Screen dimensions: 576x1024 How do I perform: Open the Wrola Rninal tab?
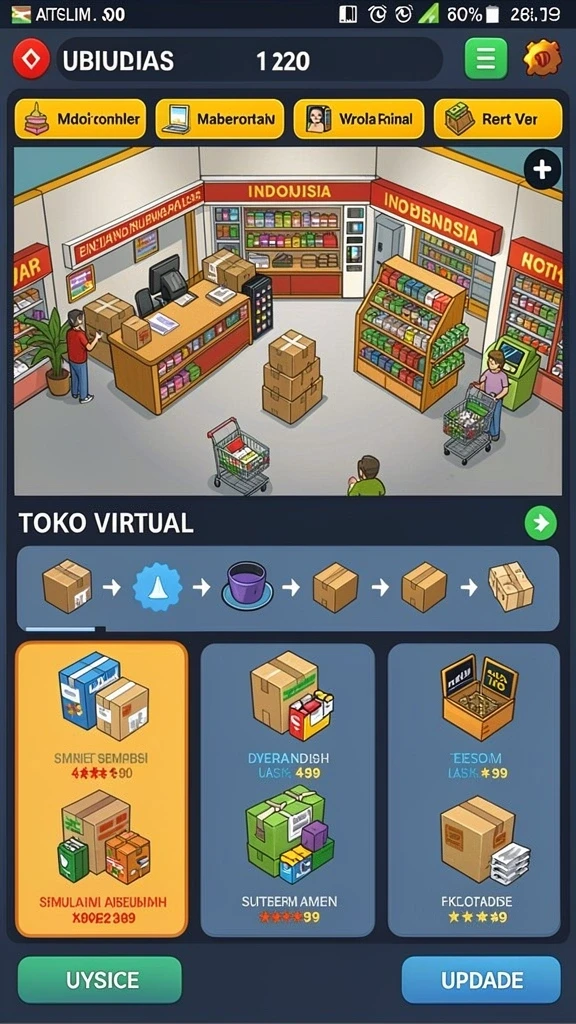[359, 119]
